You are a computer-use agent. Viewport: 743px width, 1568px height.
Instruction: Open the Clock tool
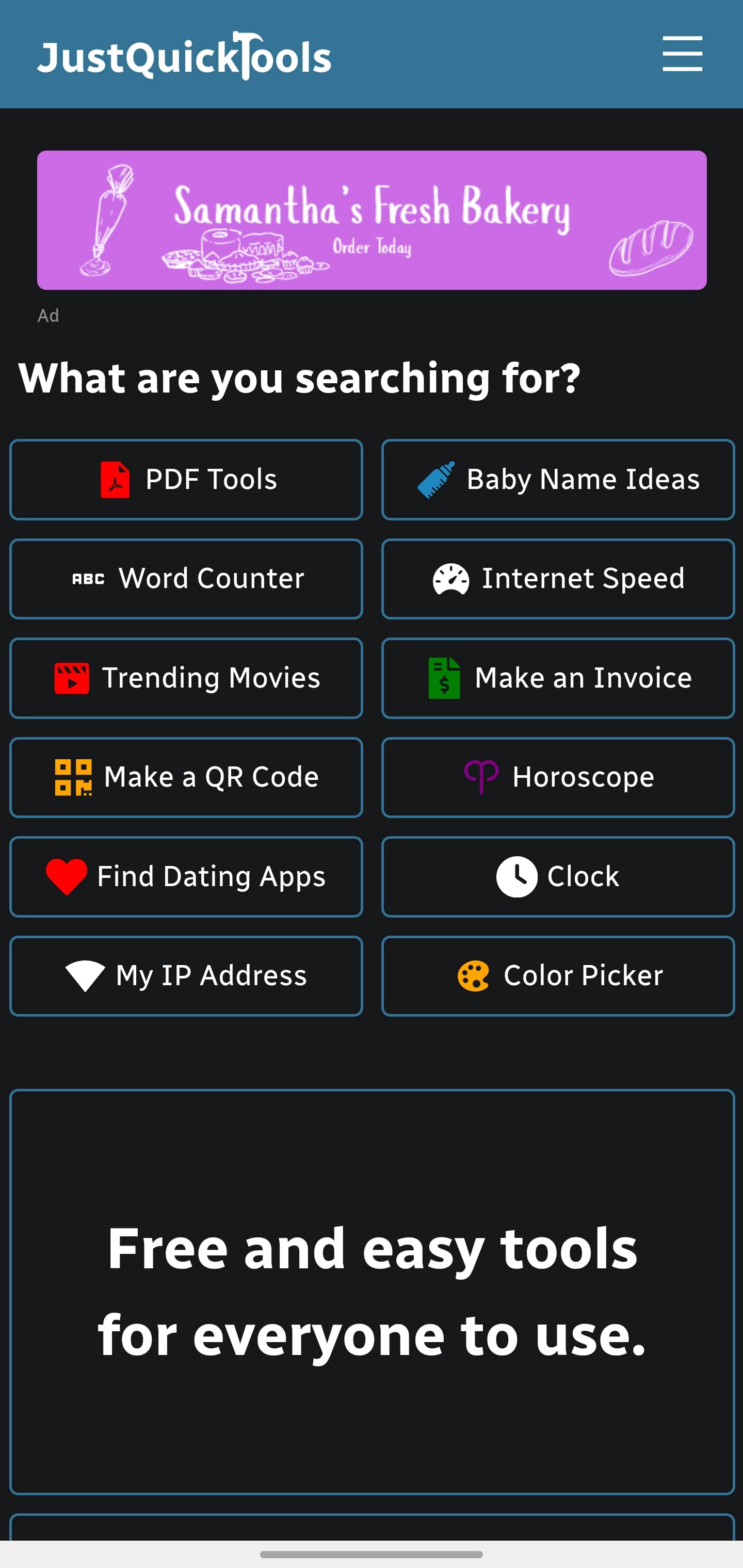point(558,876)
